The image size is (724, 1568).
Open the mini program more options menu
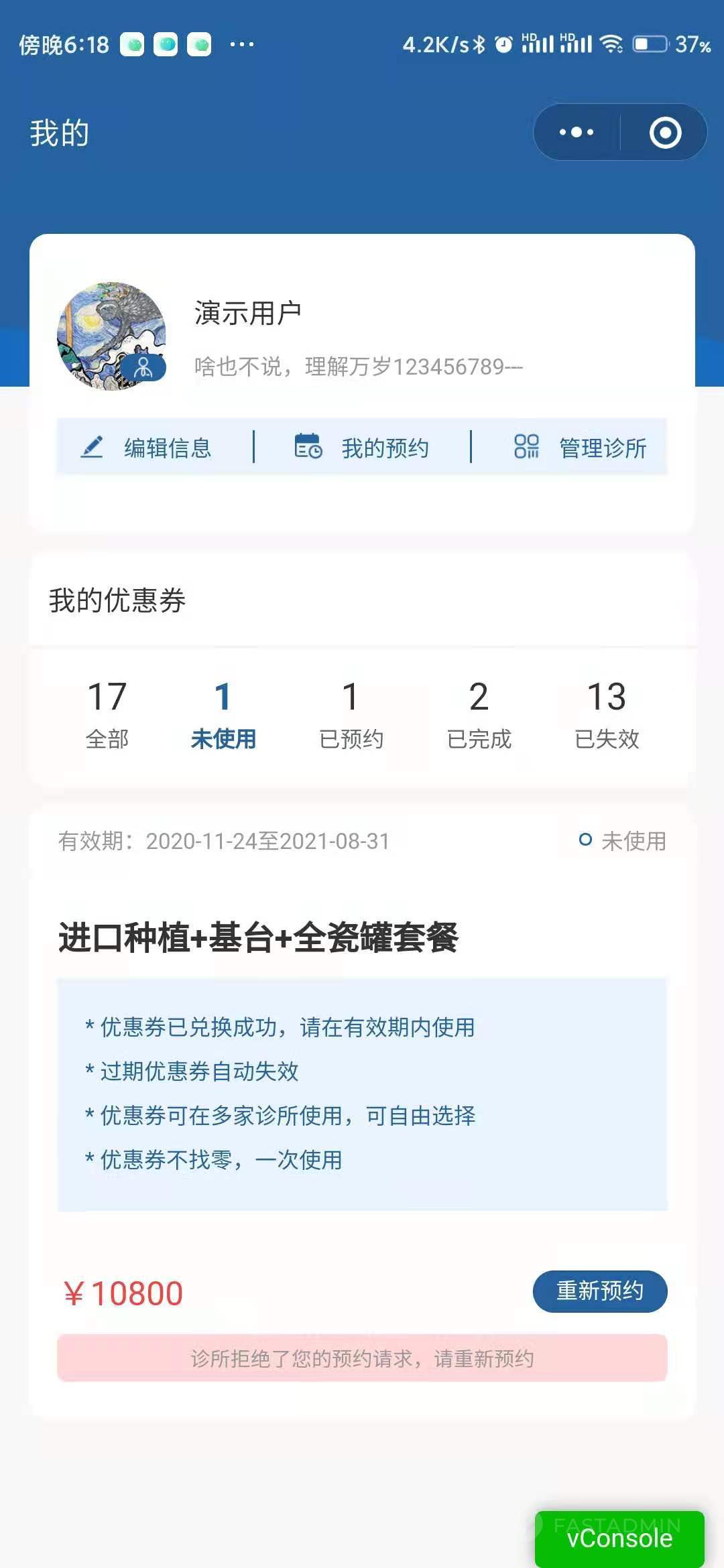(577, 132)
